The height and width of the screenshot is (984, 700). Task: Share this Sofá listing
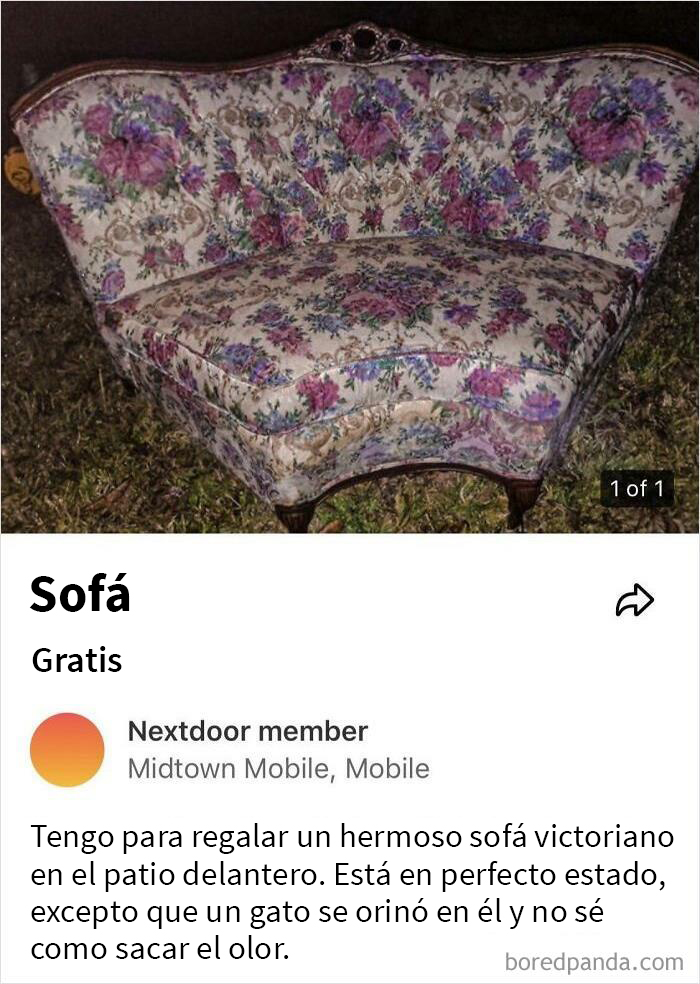tap(634, 600)
